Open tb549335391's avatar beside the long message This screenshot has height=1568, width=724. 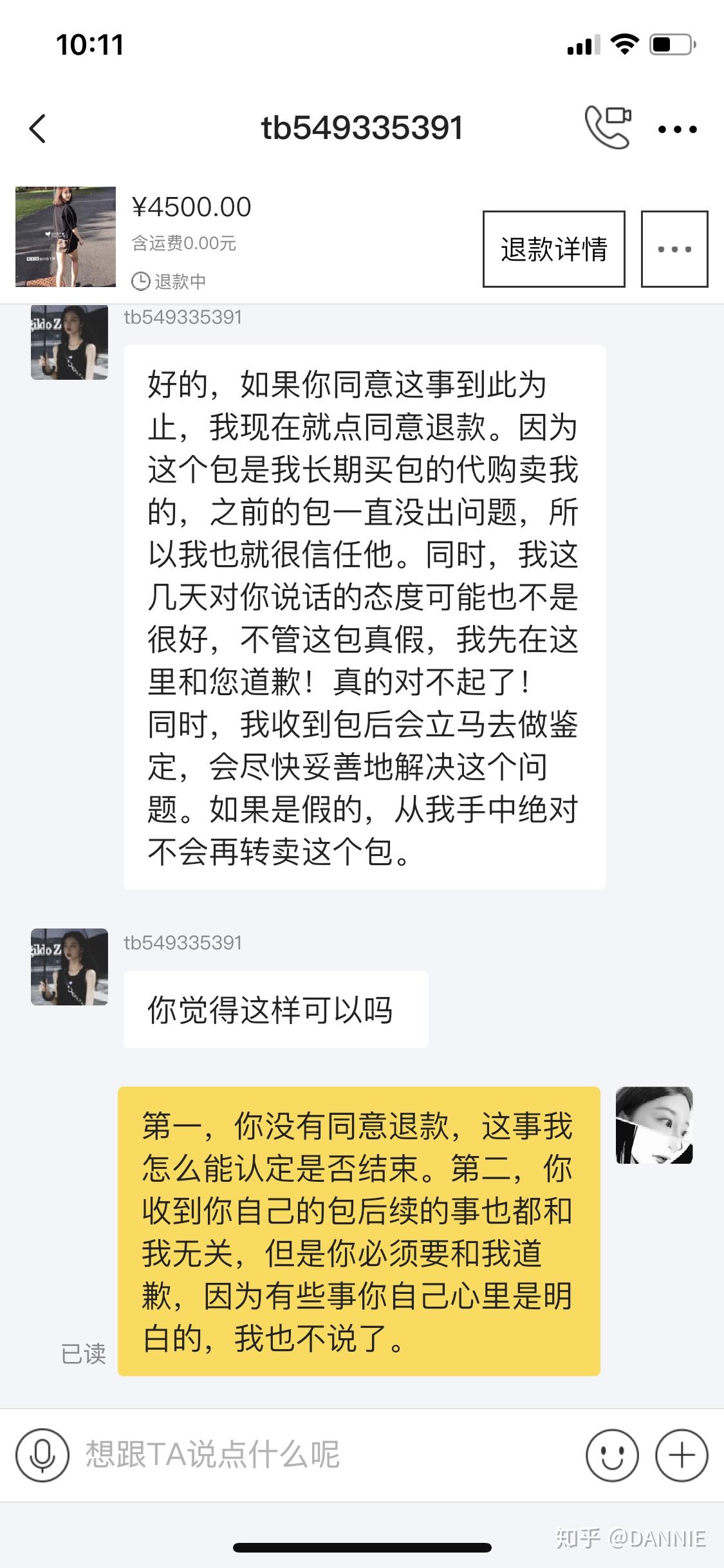point(70,342)
